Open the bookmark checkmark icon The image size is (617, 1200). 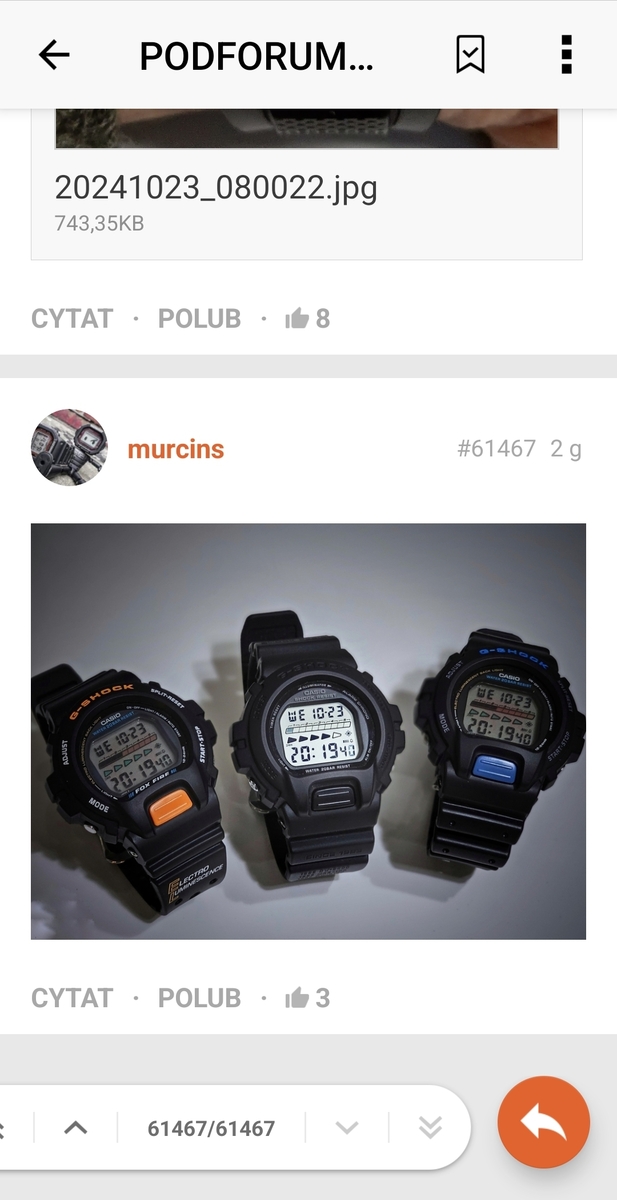tap(470, 55)
